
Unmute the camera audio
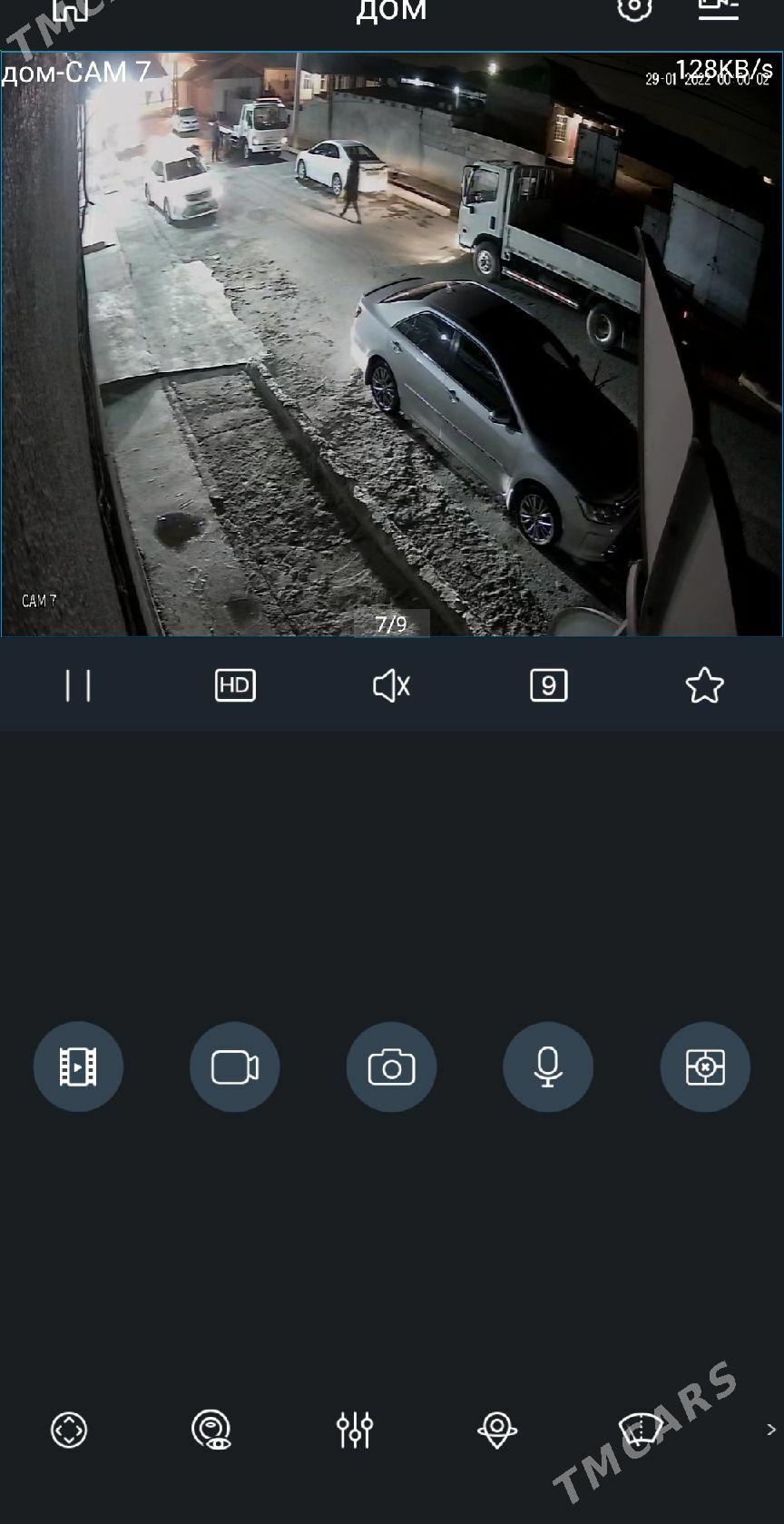pyautogui.click(x=391, y=685)
